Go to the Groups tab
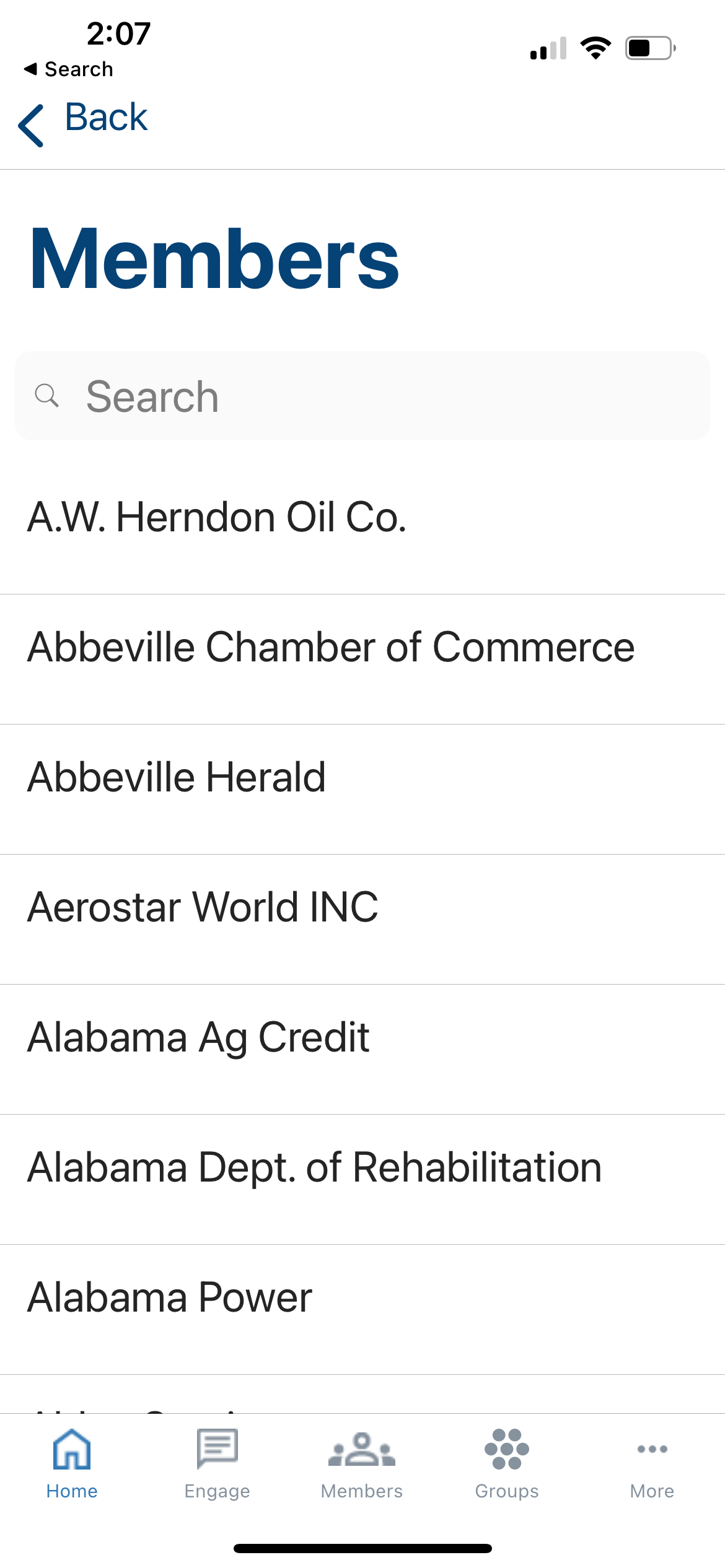725x1568 pixels. click(x=507, y=1464)
